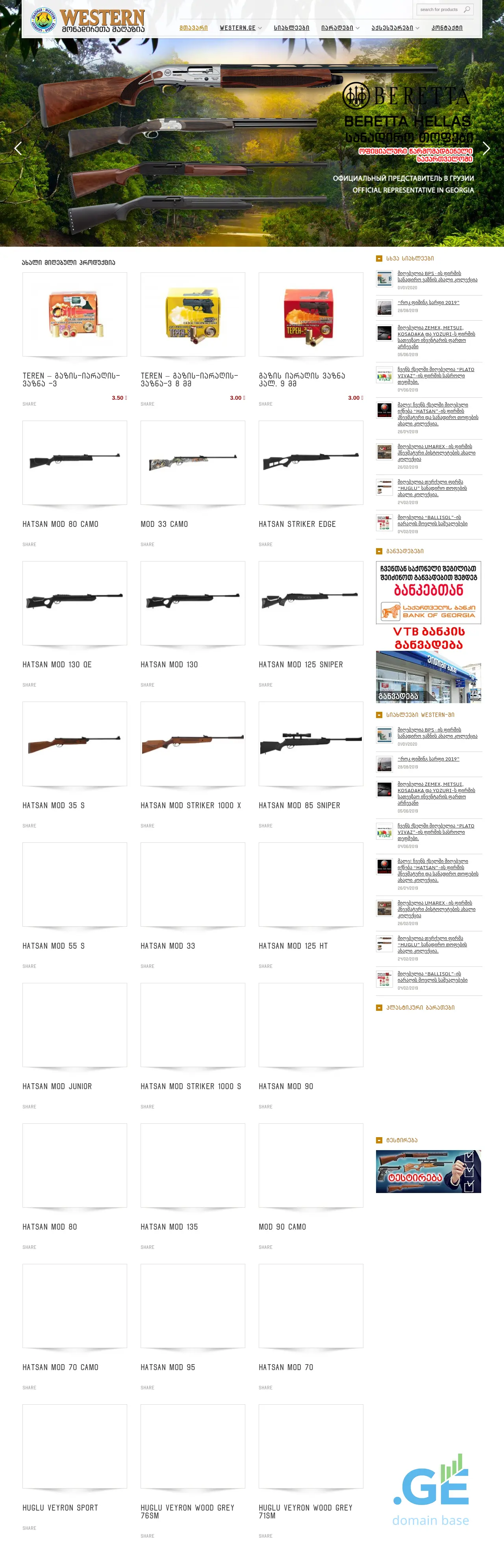Open the Teren-3 8 mm cartridge product
504x1568 pixels.
[x=193, y=314]
